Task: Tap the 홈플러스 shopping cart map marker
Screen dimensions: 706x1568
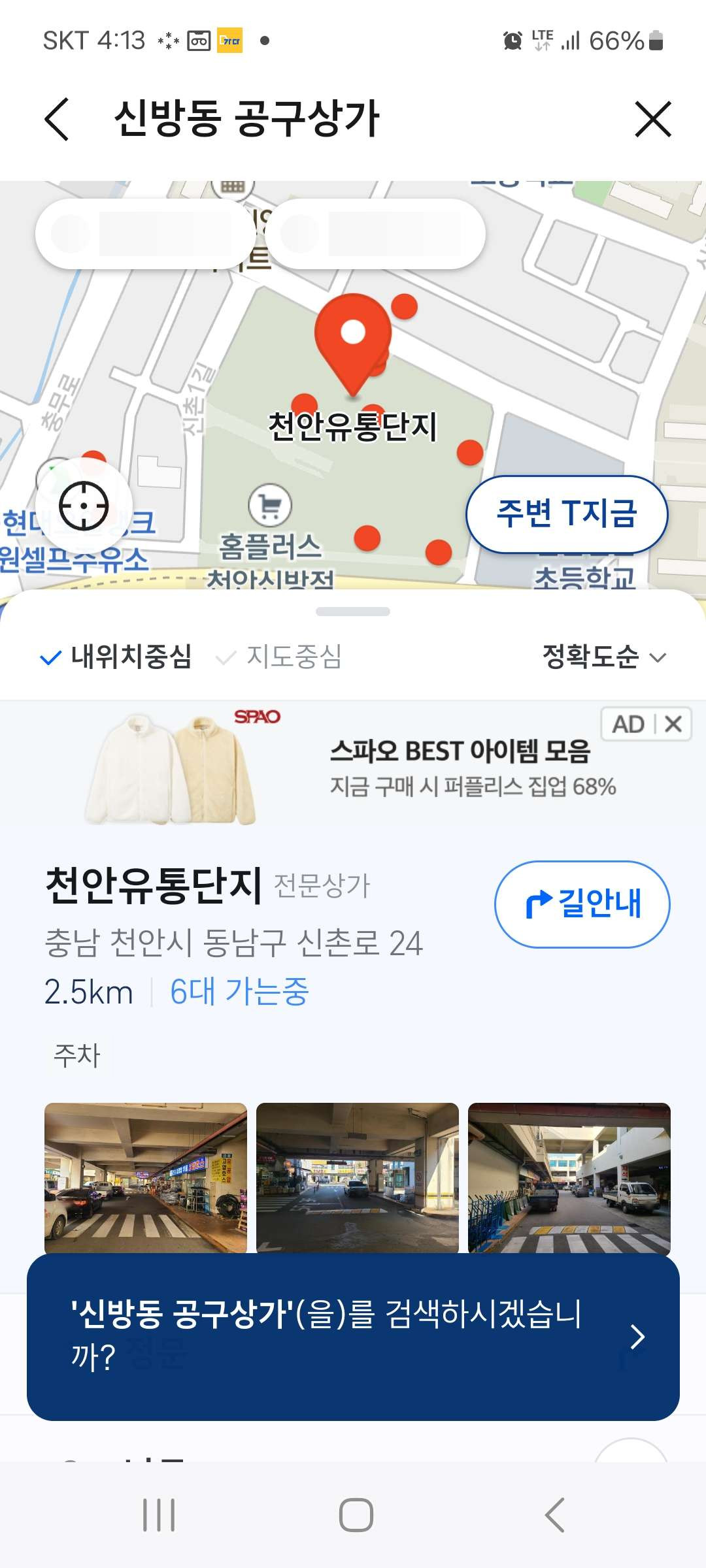Action: pyautogui.click(x=270, y=505)
